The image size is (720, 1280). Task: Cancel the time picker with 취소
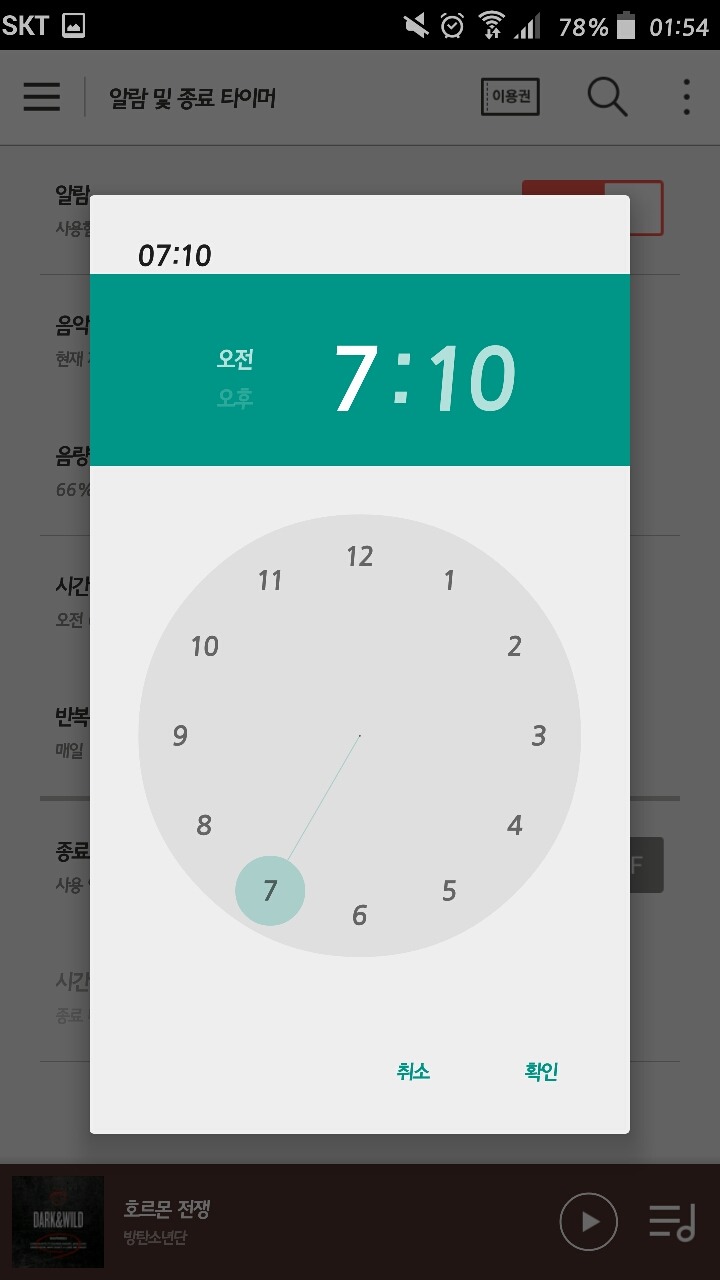click(413, 1071)
